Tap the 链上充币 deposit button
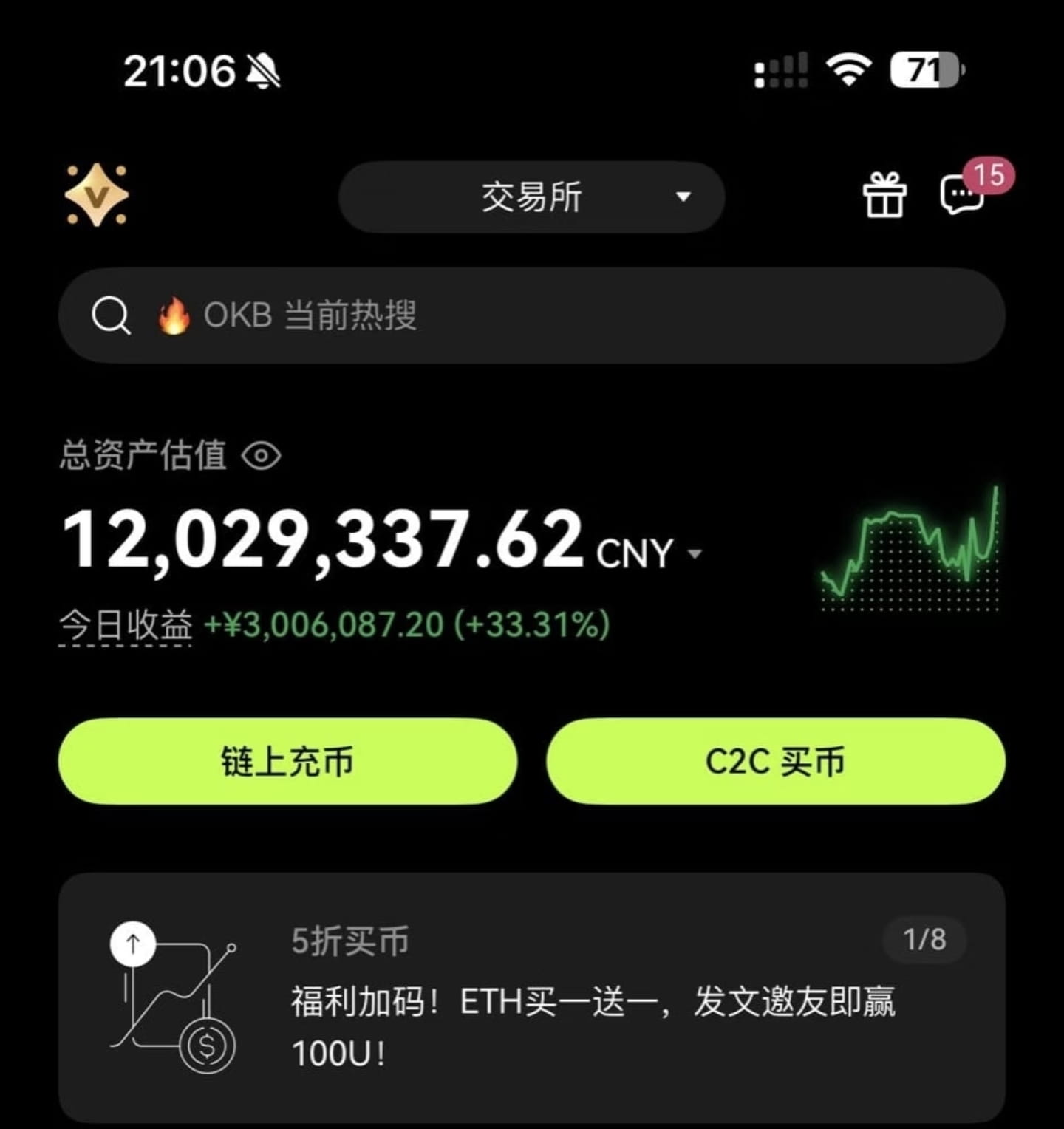The height and width of the screenshot is (1129, 1064). point(287,761)
